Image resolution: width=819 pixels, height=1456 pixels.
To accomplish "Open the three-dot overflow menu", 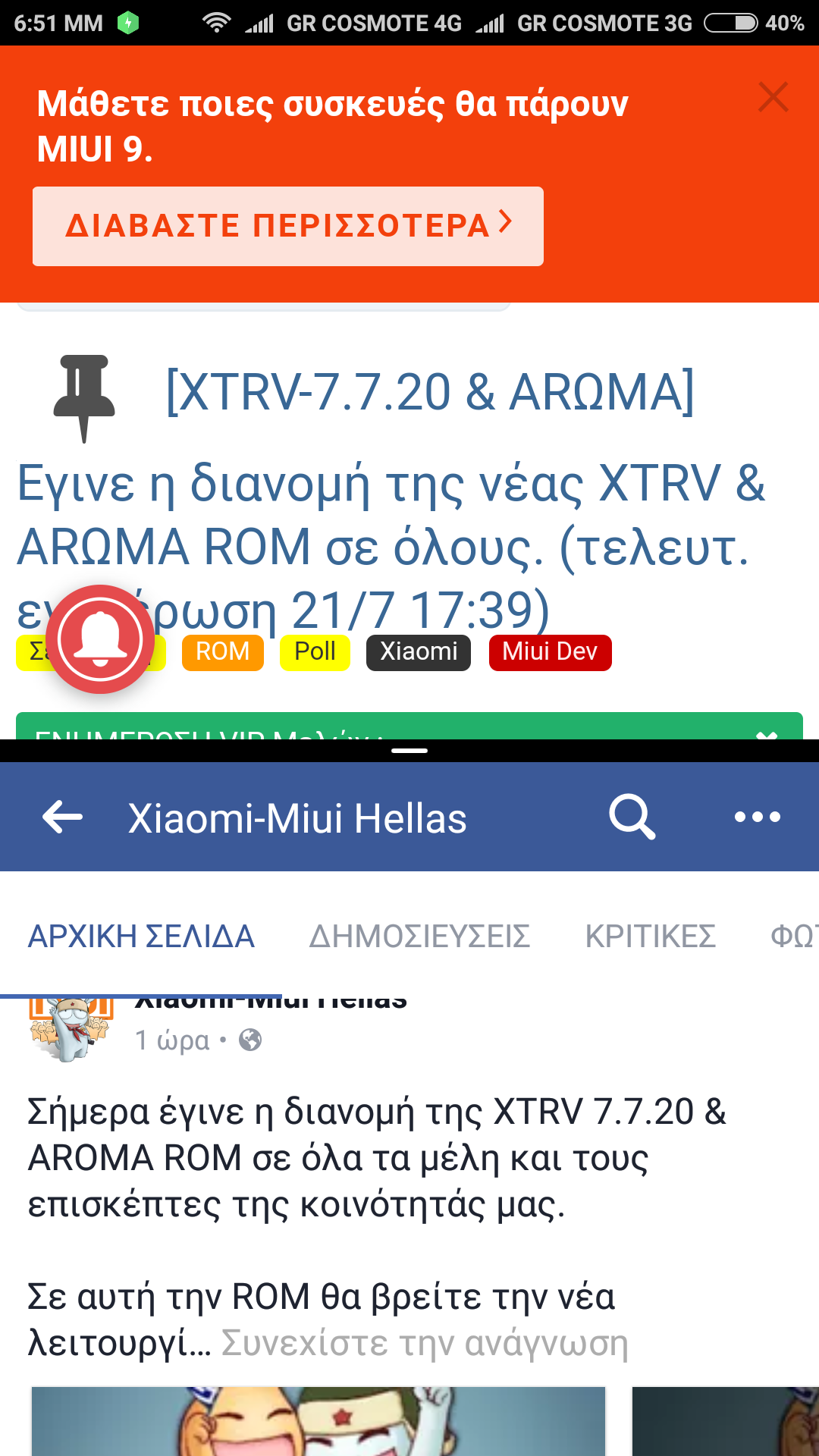I will click(757, 817).
